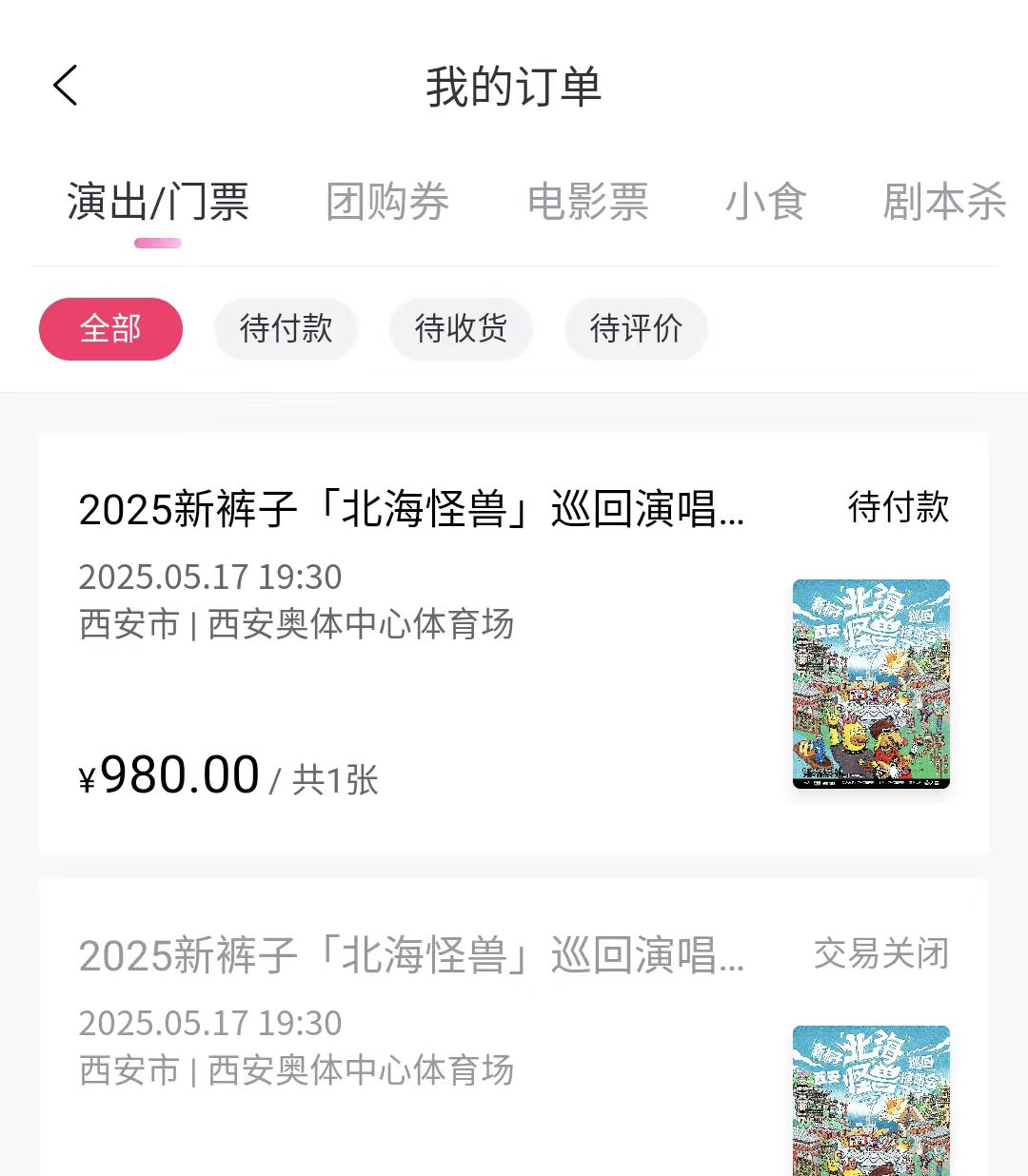View the 剧本杀 orders tab
Image resolution: width=1028 pixels, height=1176 pixels.
pyautogui.click(x=943, y=203)
